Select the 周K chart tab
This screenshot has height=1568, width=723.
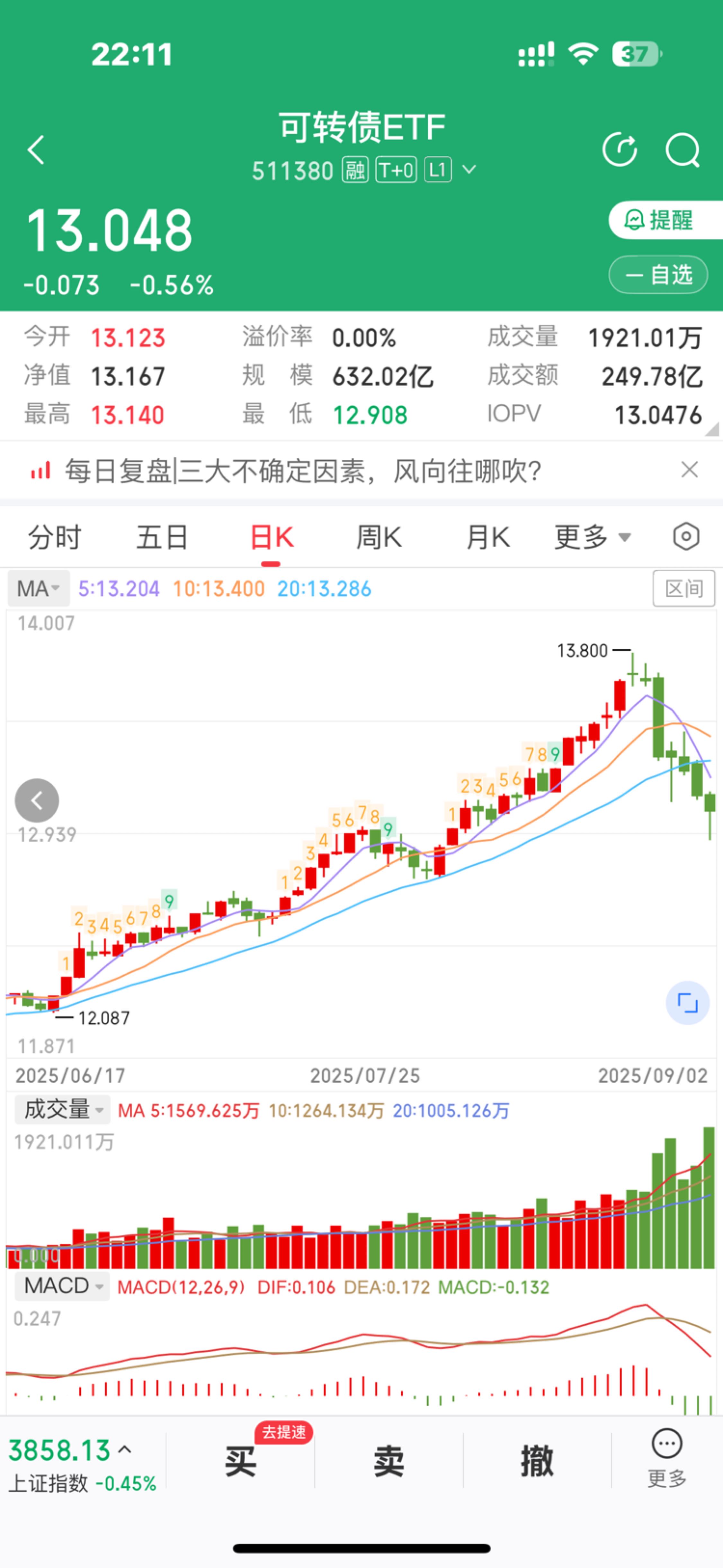click(x=379, y=537)
